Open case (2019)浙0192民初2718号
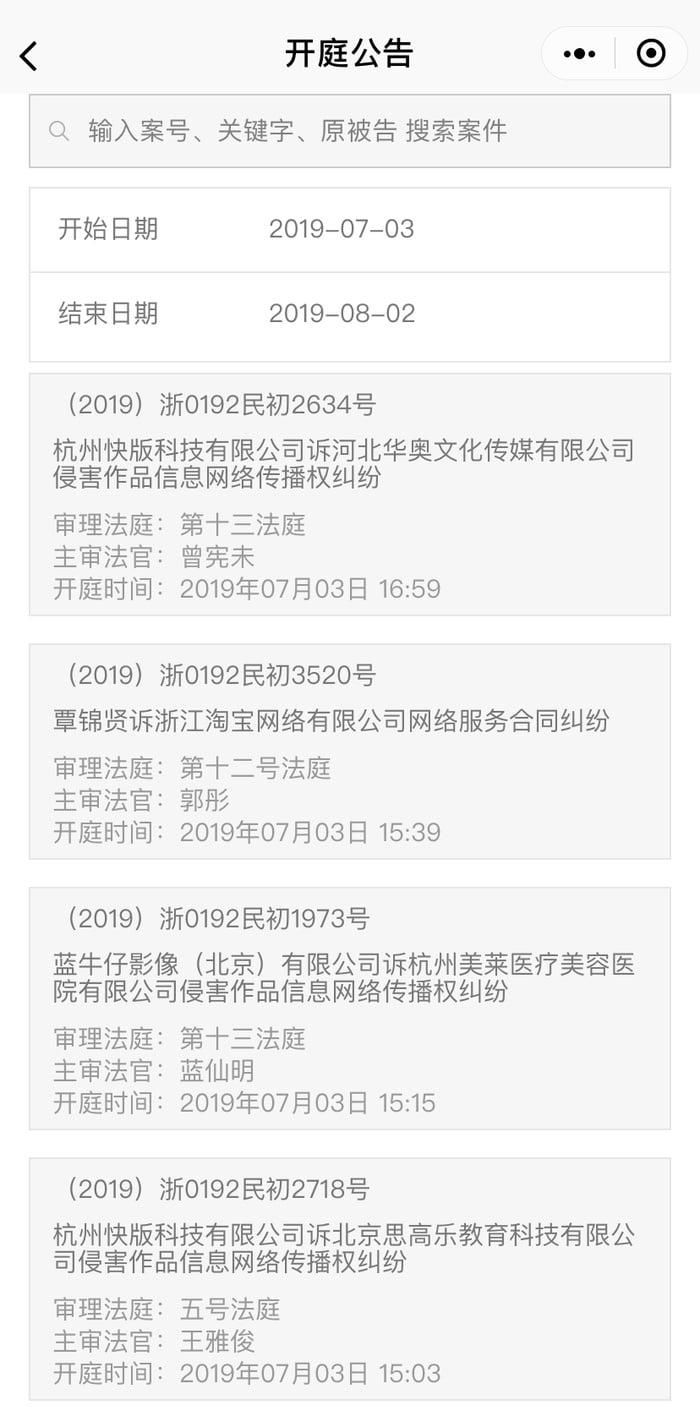 coord(350,1279)
